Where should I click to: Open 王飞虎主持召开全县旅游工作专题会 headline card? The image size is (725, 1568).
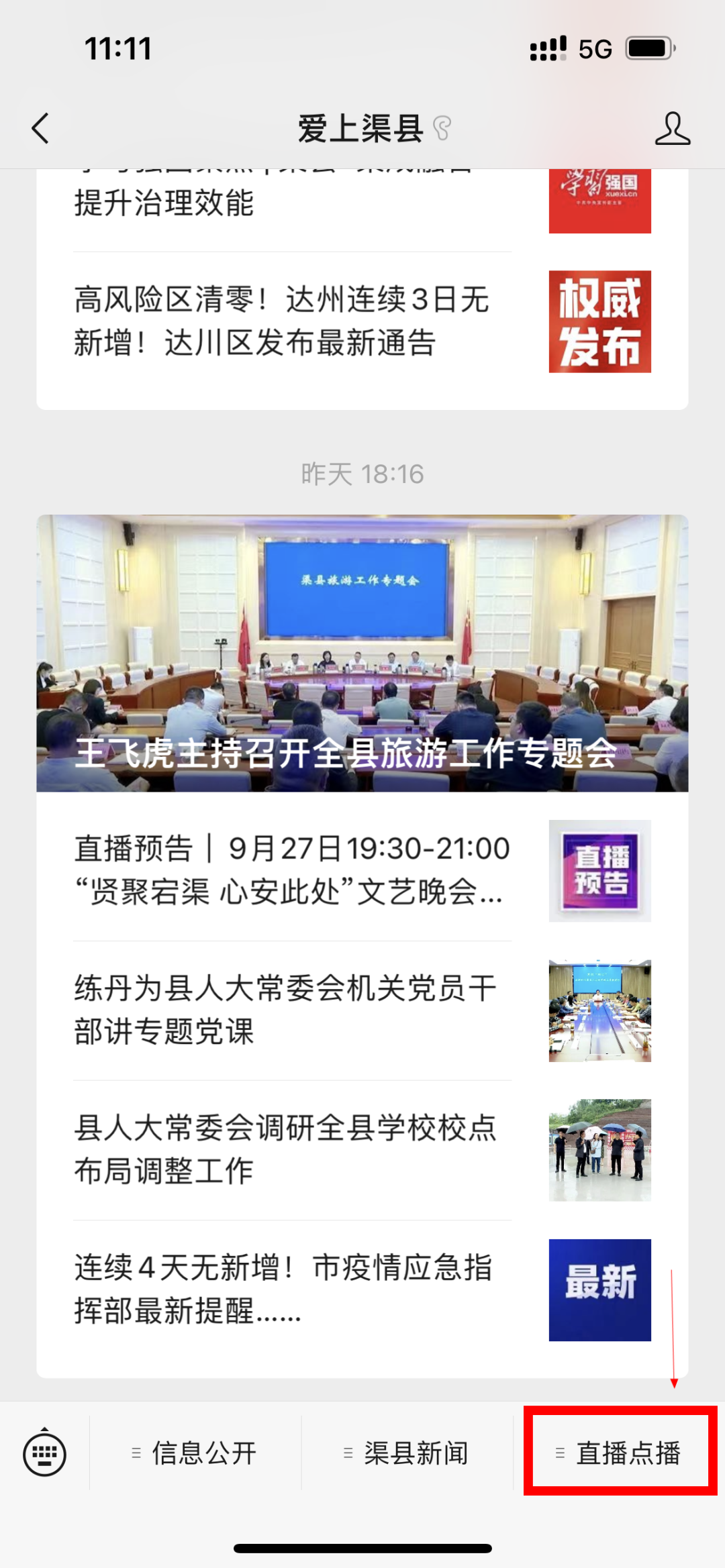[362, 653]
